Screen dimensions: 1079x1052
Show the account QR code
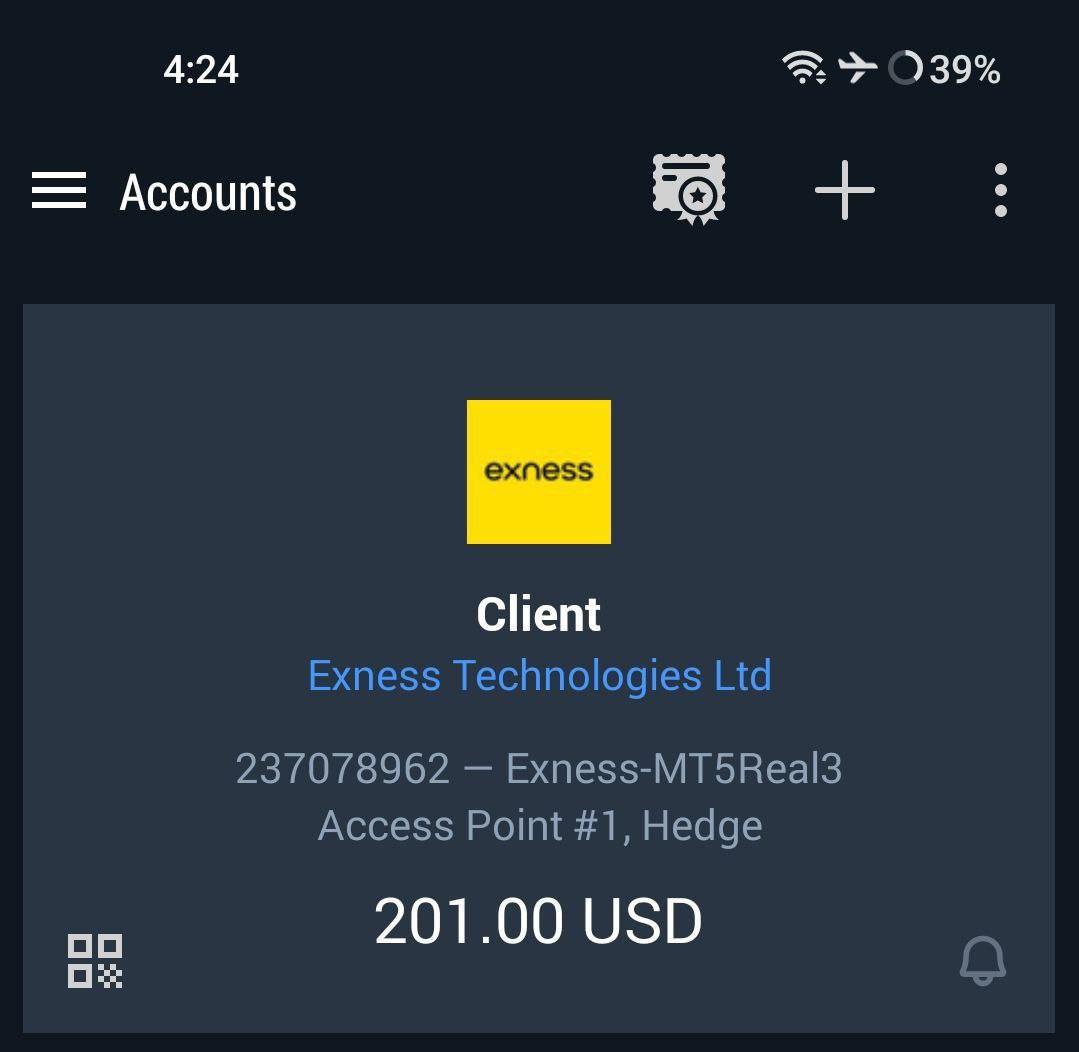tap(95, 961)
